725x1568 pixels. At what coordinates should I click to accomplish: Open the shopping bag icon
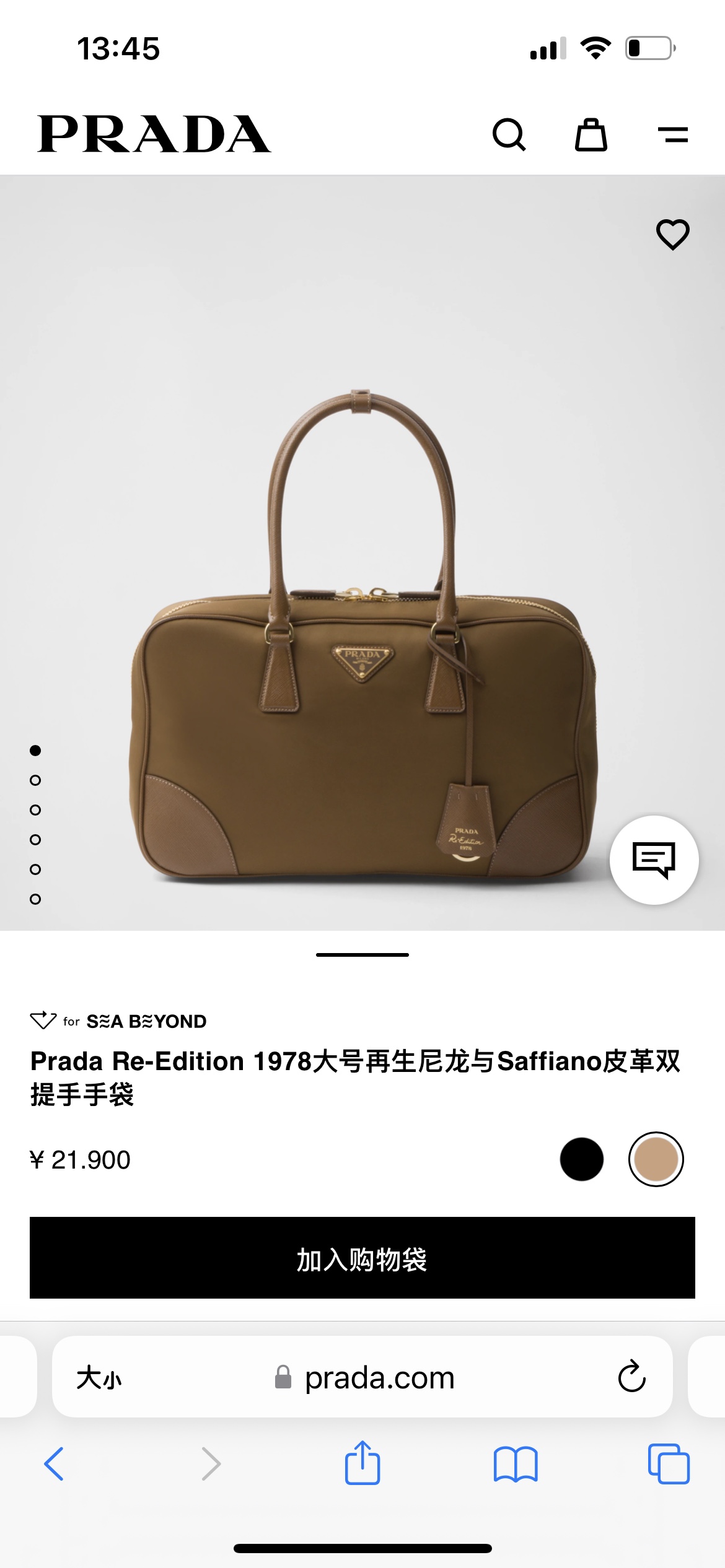click(591, 134)
